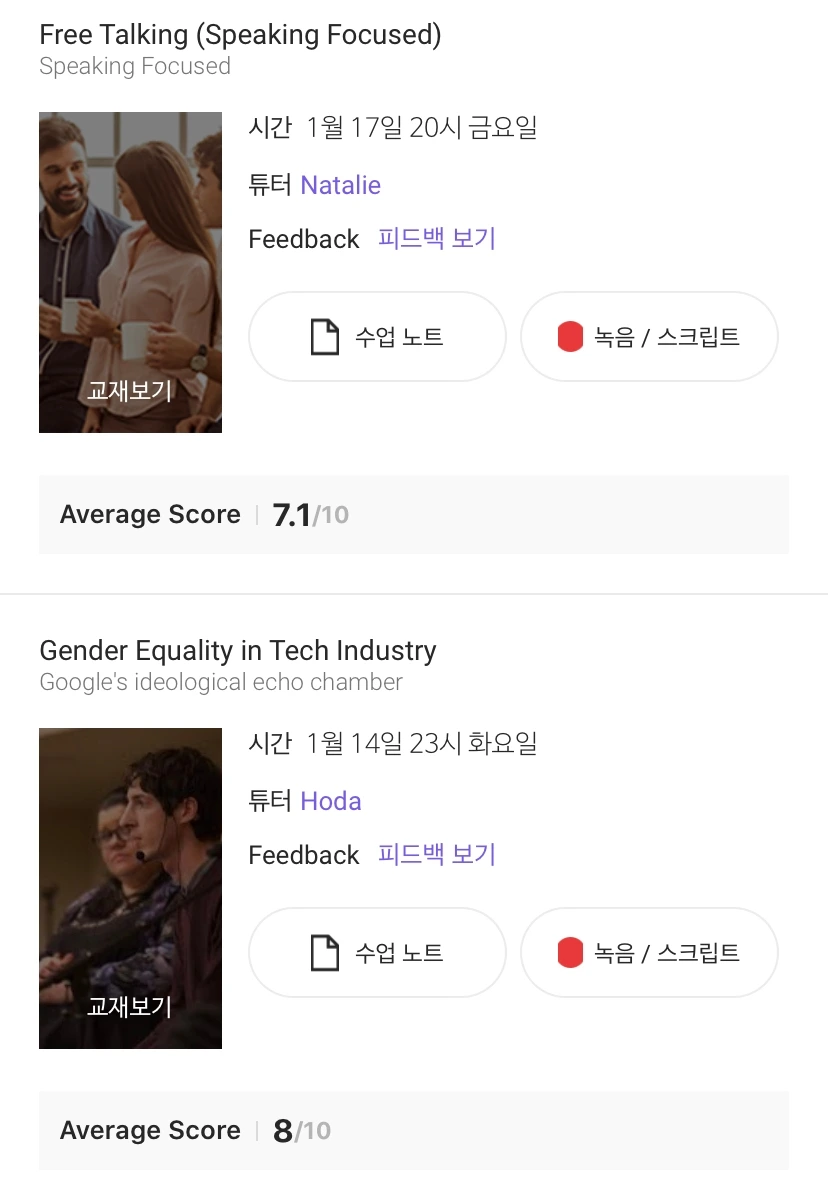Open 수업 노트 for the Gender Equality lesson
Screen dimensions: 828x1196
pos(377,953)
